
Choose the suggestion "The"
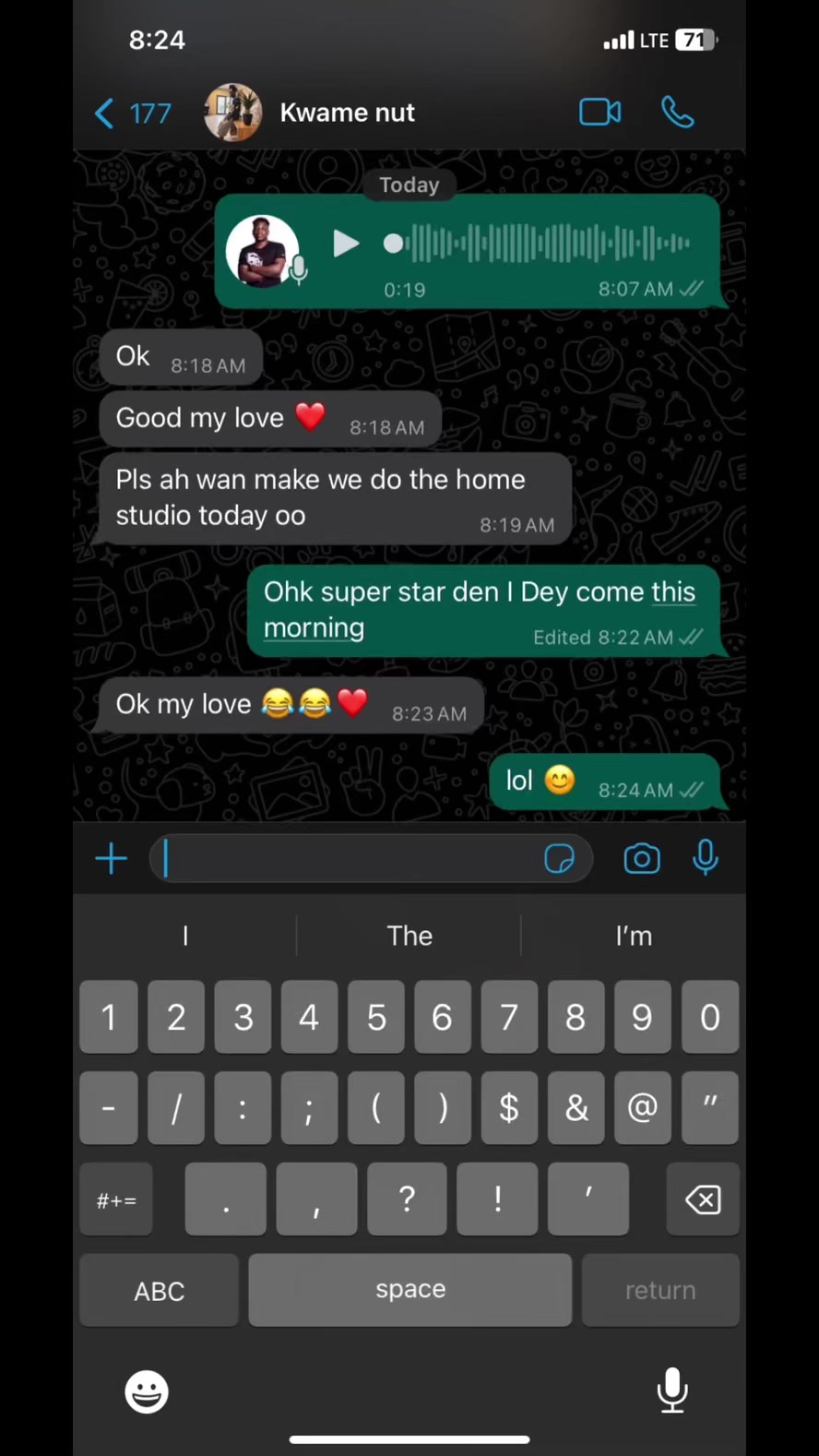[x=409, y=936]
